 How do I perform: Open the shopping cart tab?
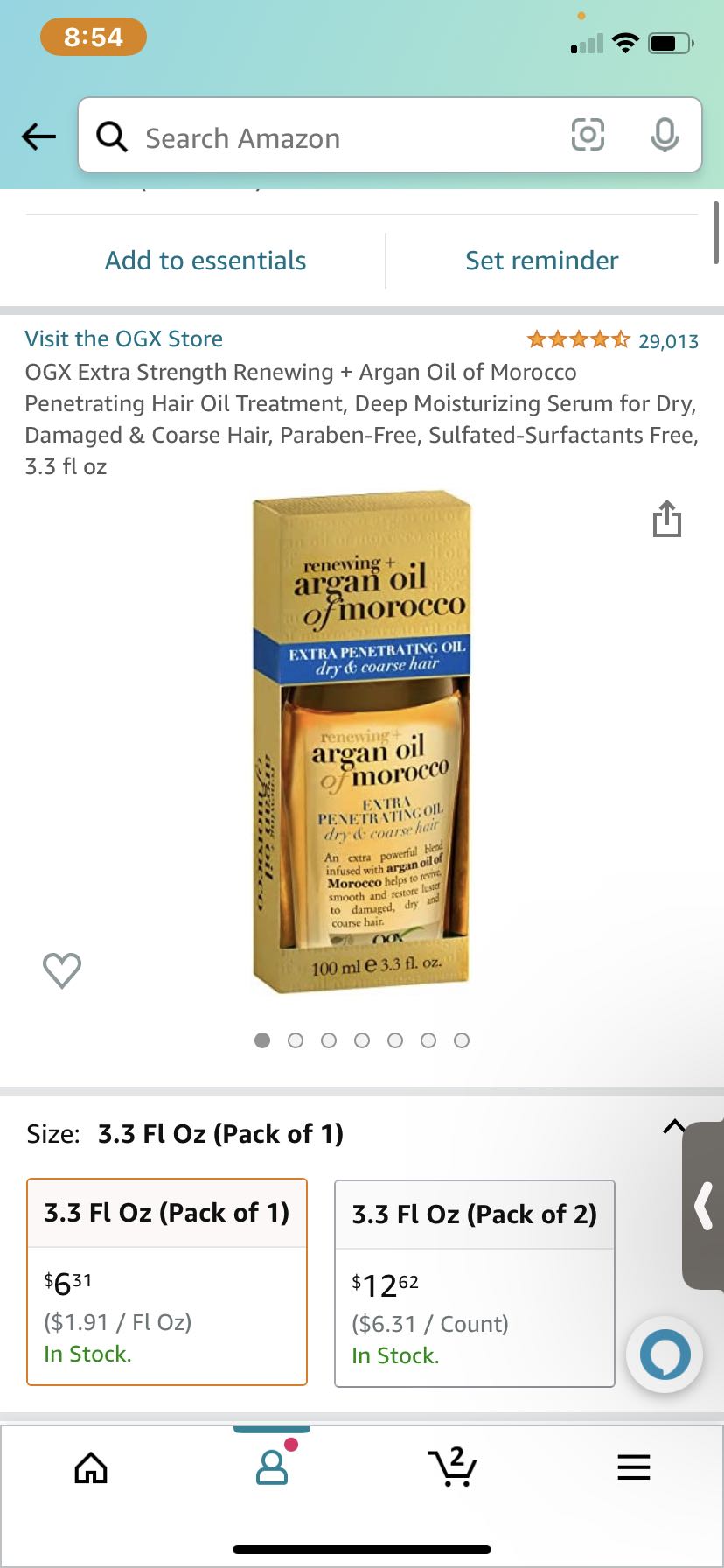coord(453,1466)
